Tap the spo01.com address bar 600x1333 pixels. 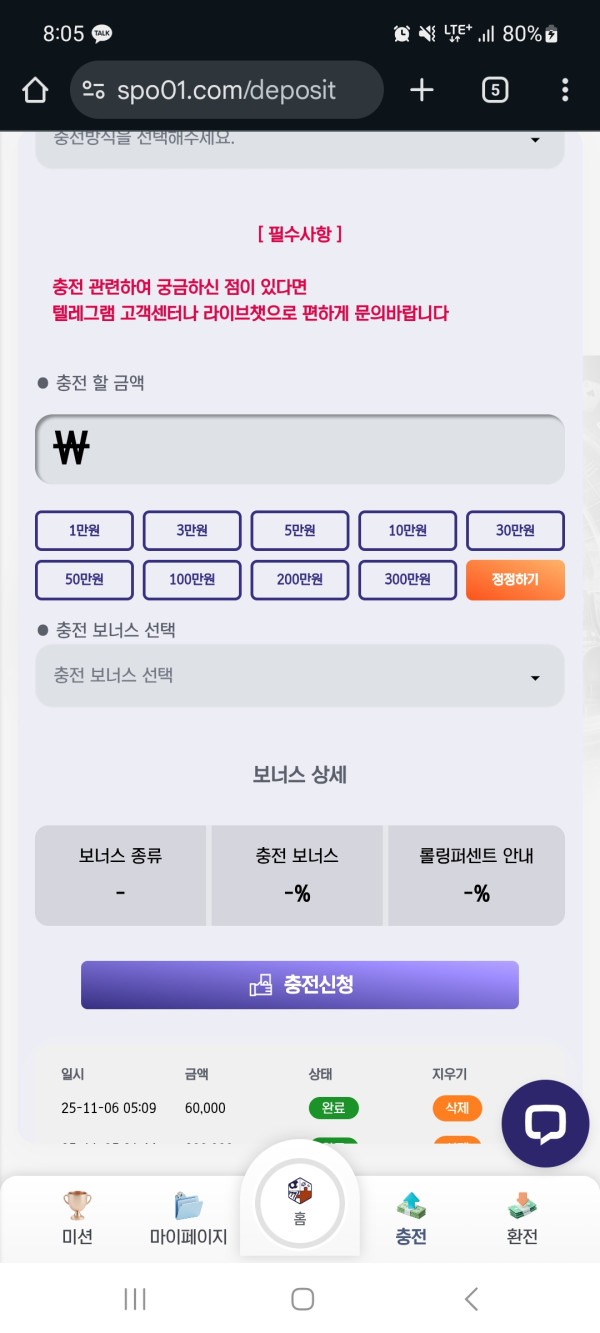[227, 91]
